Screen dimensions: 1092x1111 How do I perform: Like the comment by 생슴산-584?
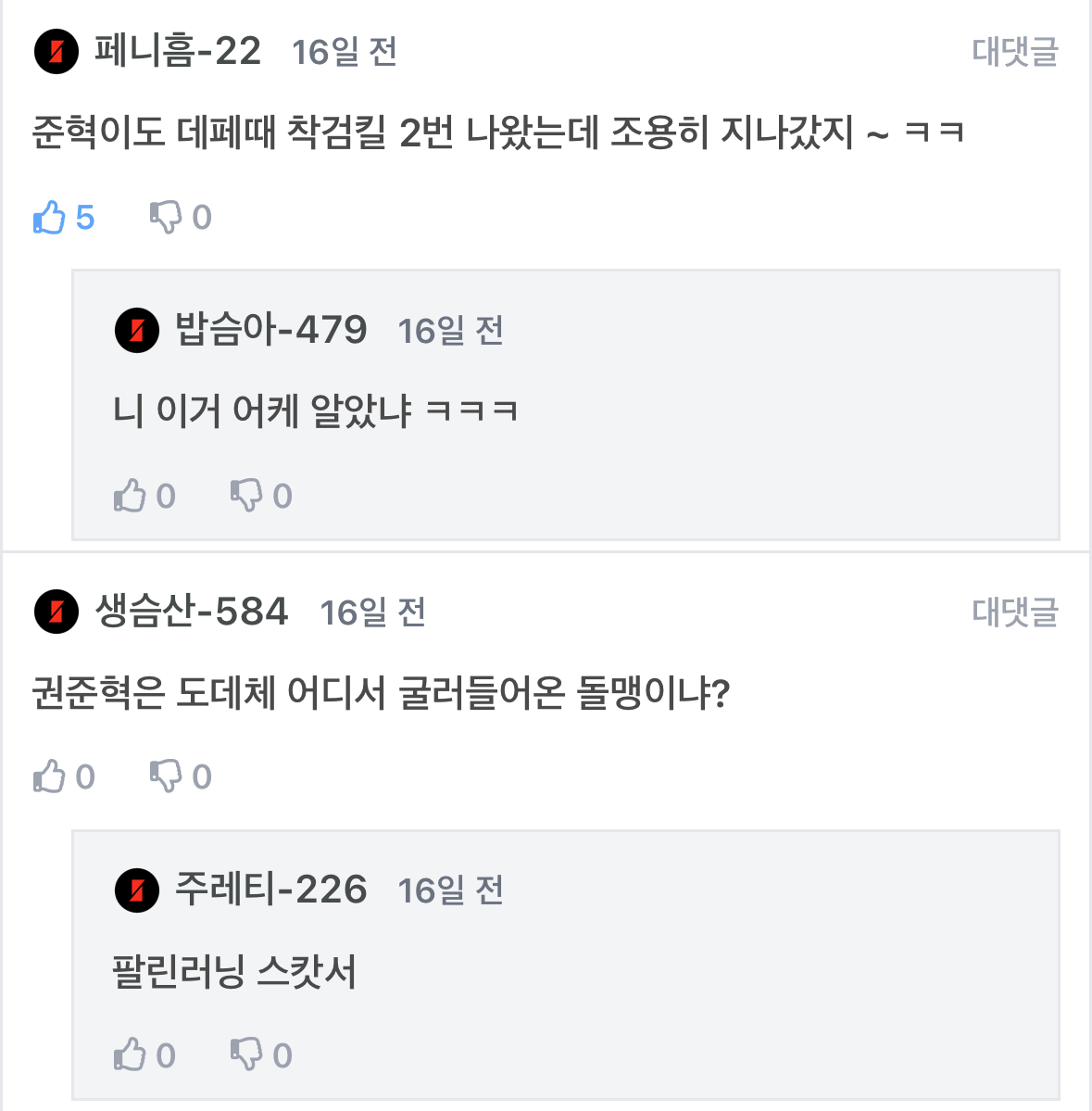[x=50, y=776]
